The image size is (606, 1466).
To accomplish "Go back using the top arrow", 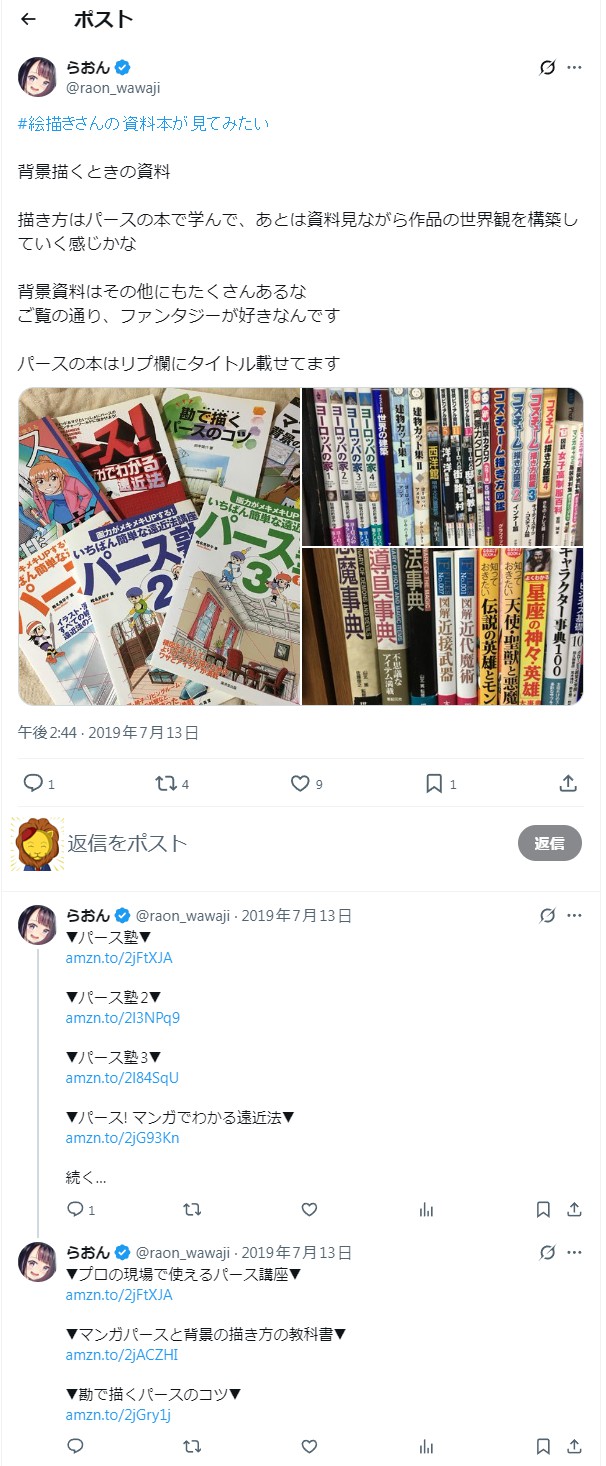I will click(x=28, y=19).
